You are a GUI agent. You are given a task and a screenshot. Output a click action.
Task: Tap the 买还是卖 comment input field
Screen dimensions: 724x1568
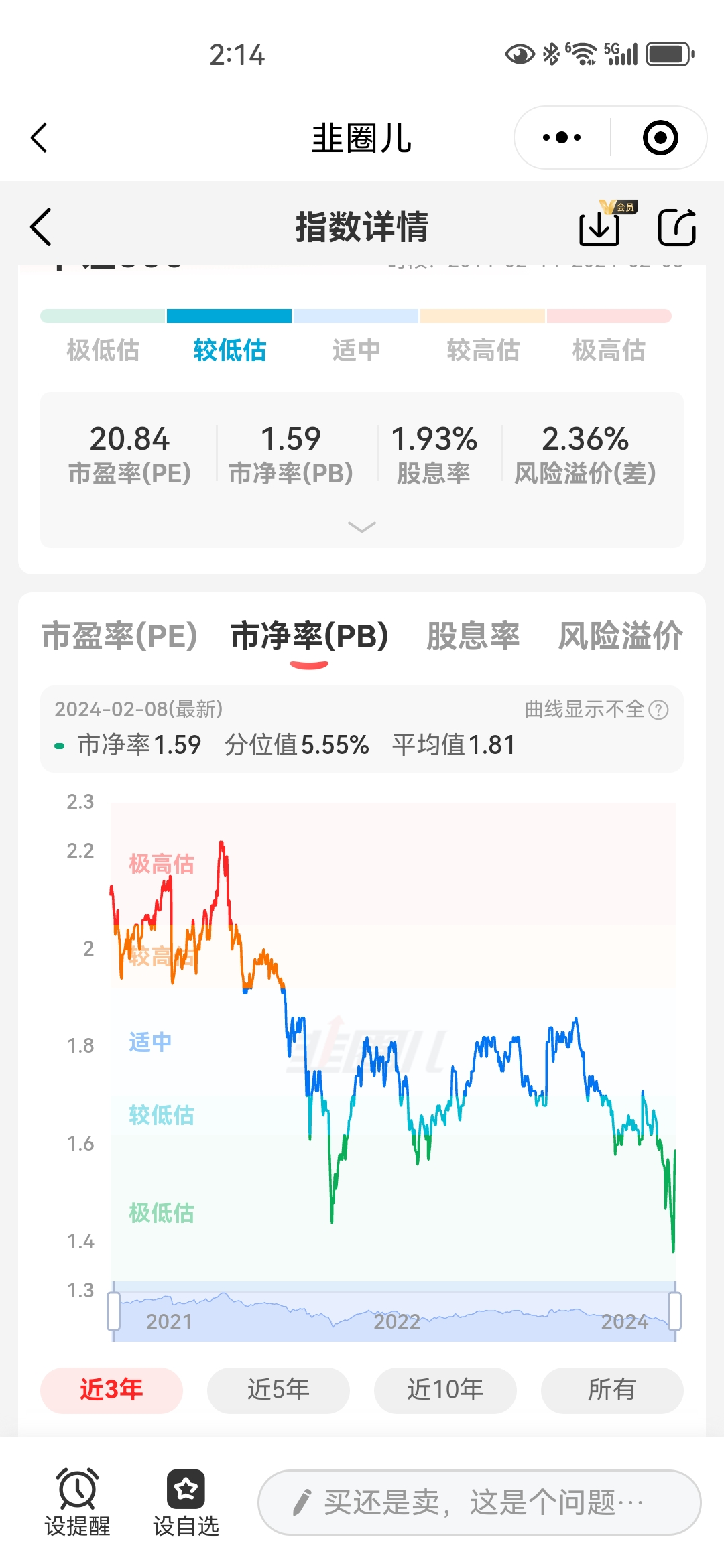click(x=479, y=1502)
